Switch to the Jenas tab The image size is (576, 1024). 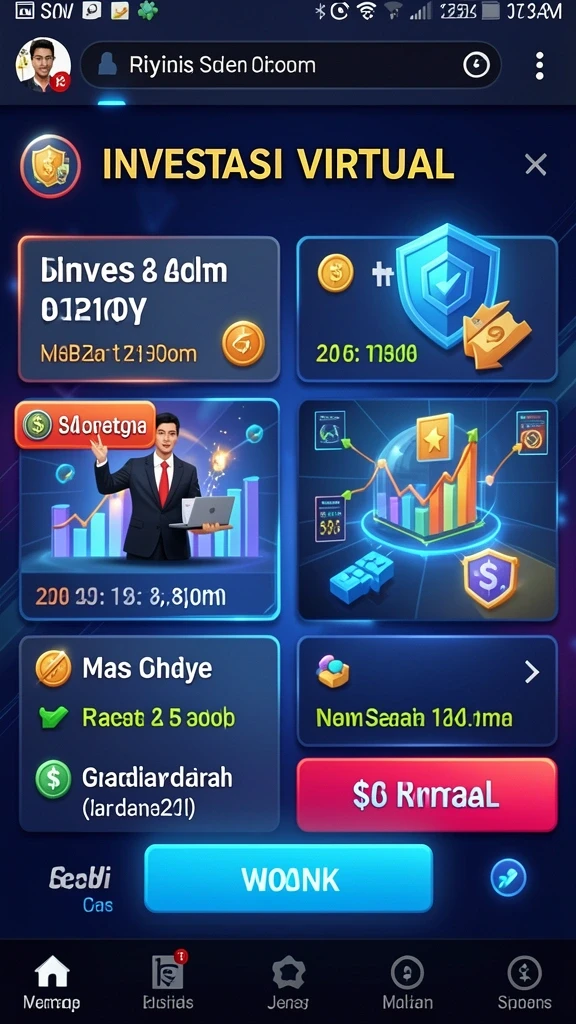(288, 982)
